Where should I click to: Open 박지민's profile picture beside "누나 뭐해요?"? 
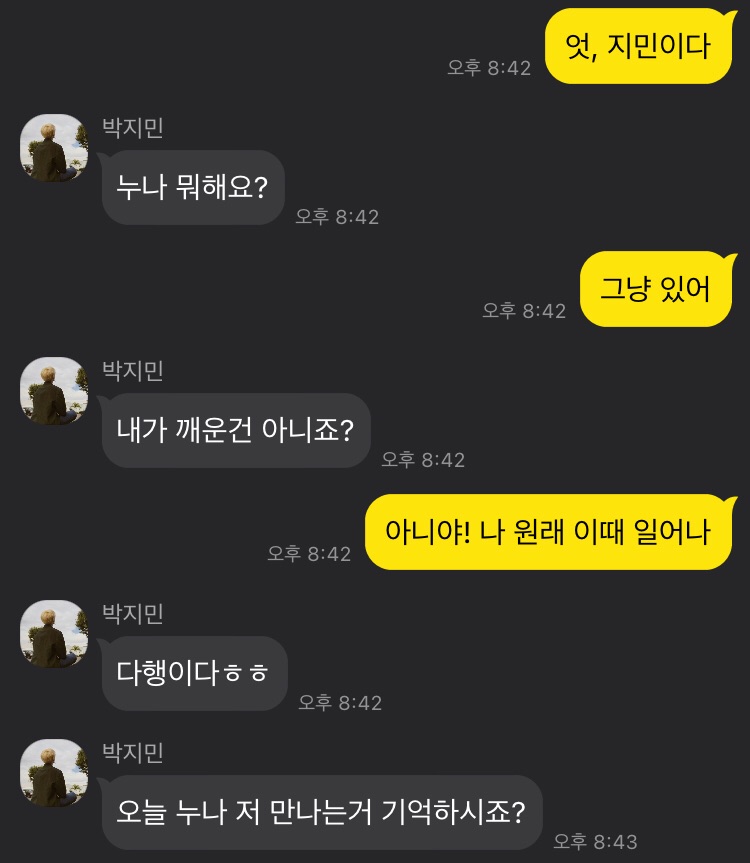point(55,148)
